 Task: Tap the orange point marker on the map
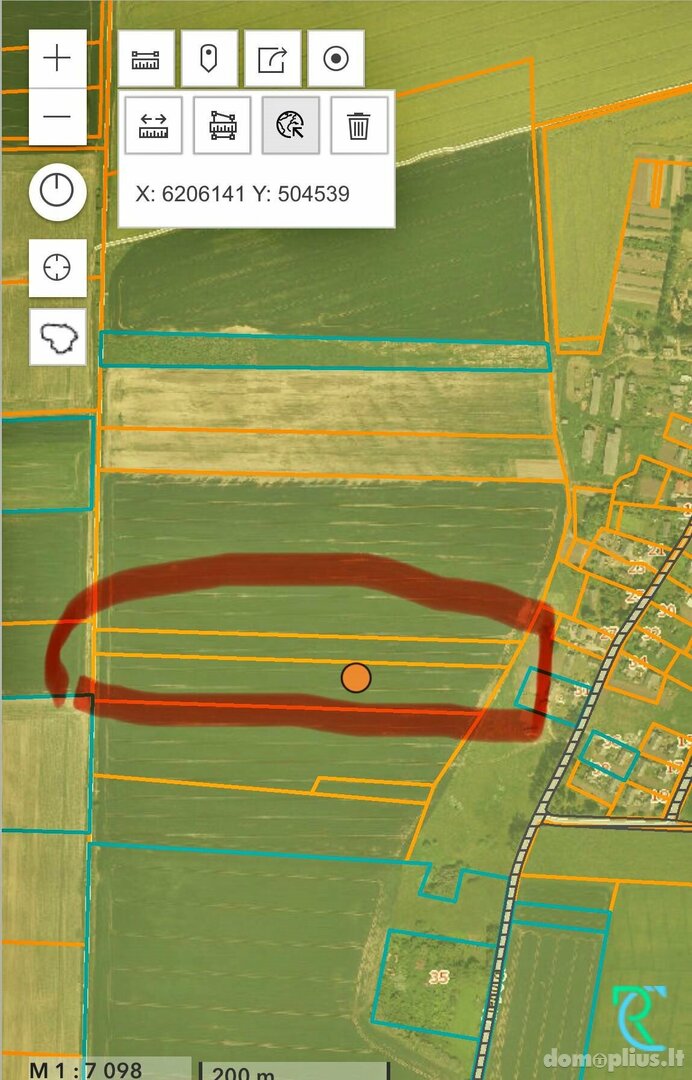[355, 678]
